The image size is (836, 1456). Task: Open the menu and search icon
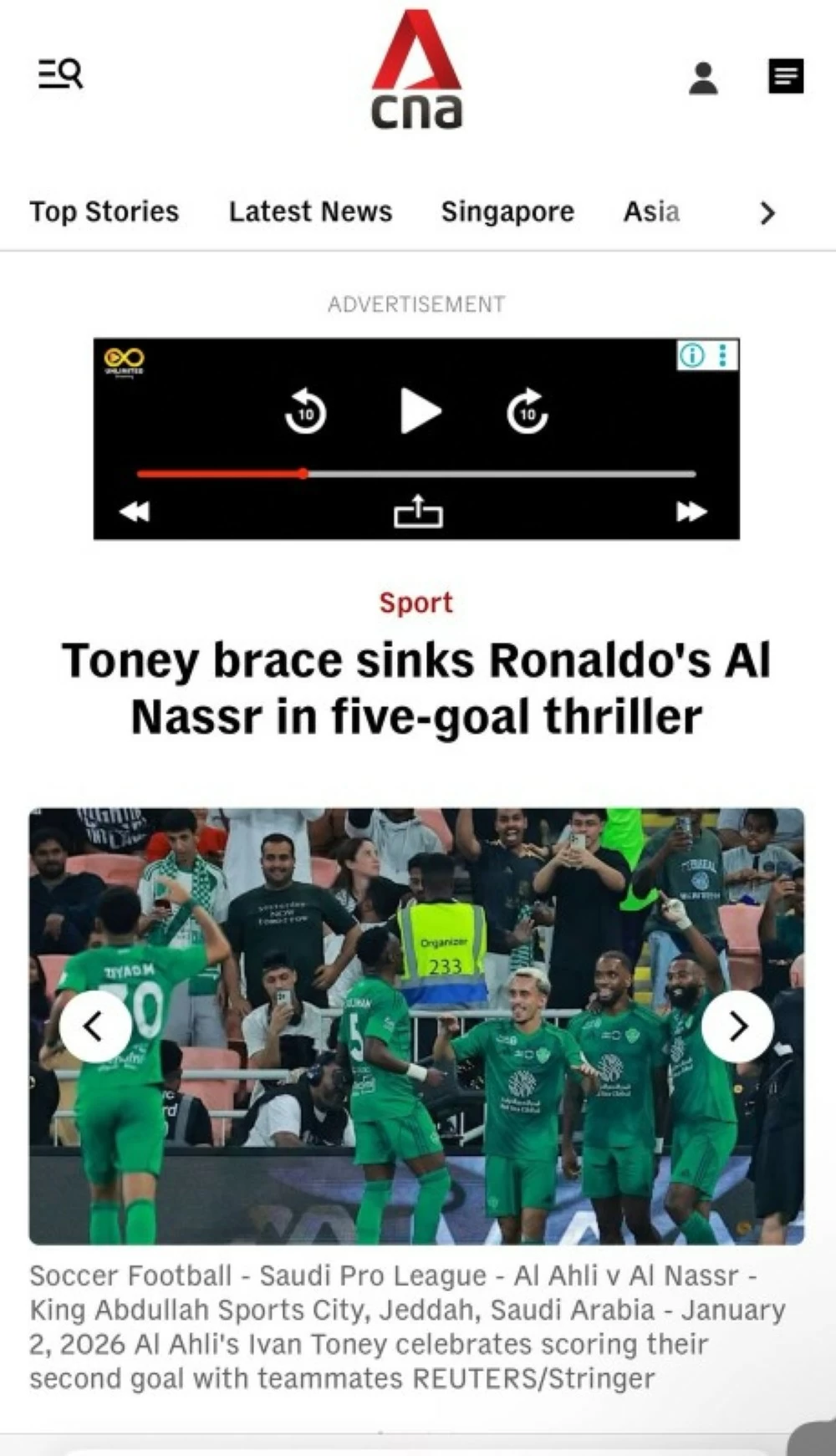click(x=60, y=74)
